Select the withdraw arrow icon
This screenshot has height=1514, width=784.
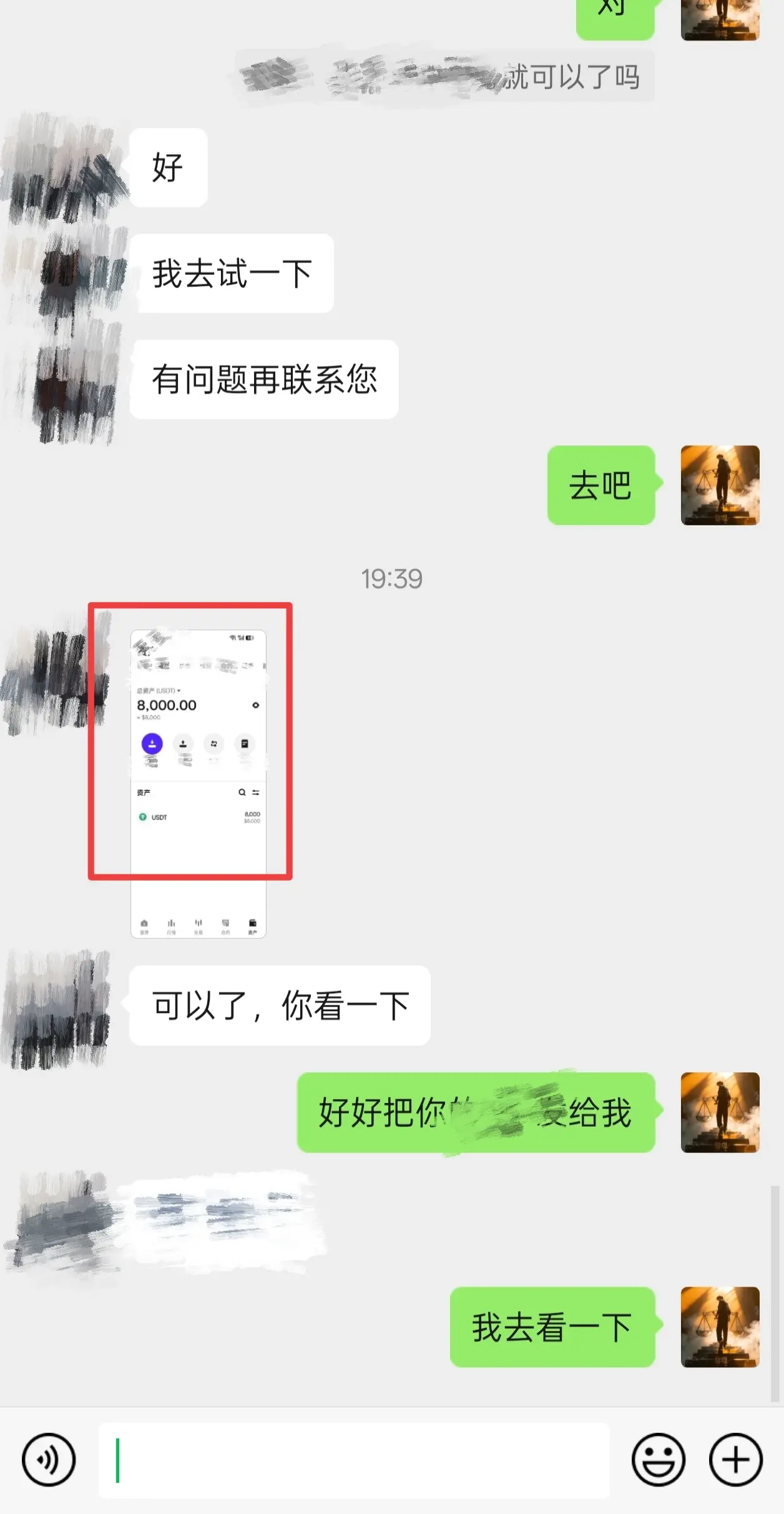184,745
